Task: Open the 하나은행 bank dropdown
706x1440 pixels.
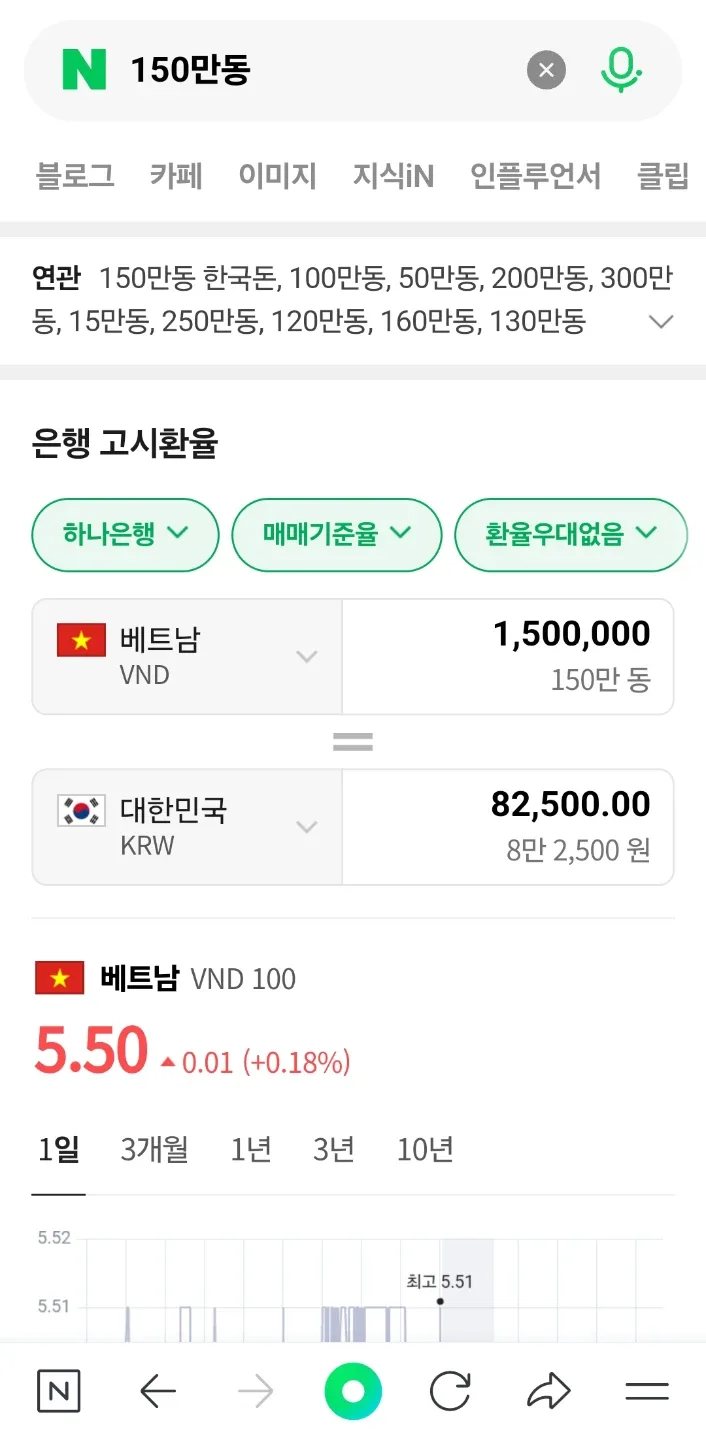Action: pos(125,534)
